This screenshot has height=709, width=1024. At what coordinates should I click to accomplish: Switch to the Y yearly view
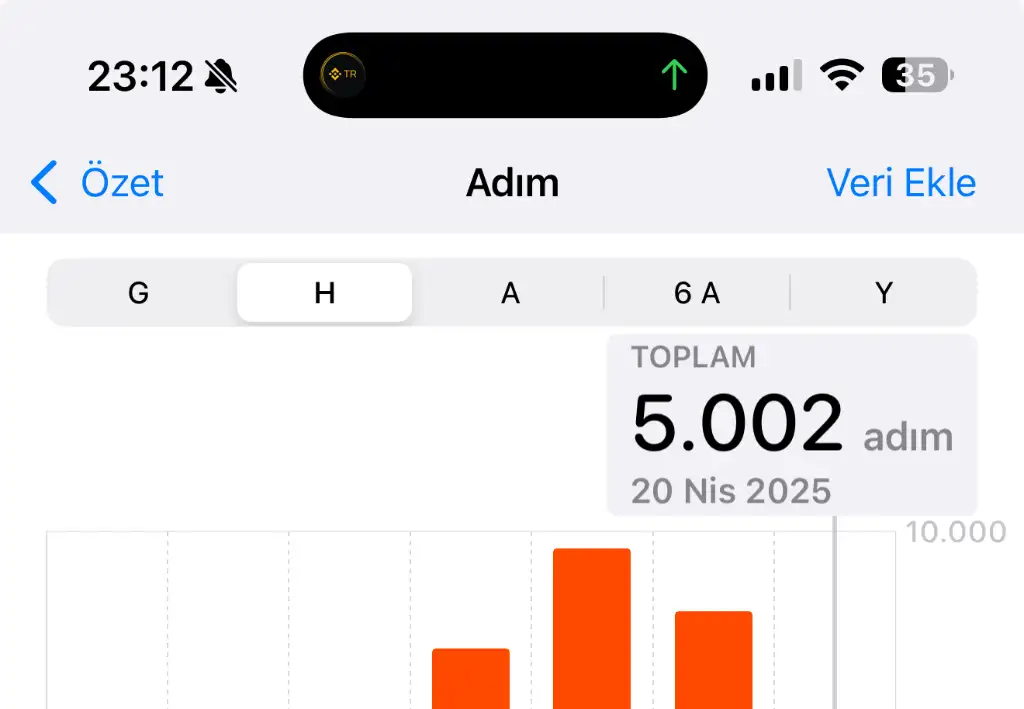883,293
